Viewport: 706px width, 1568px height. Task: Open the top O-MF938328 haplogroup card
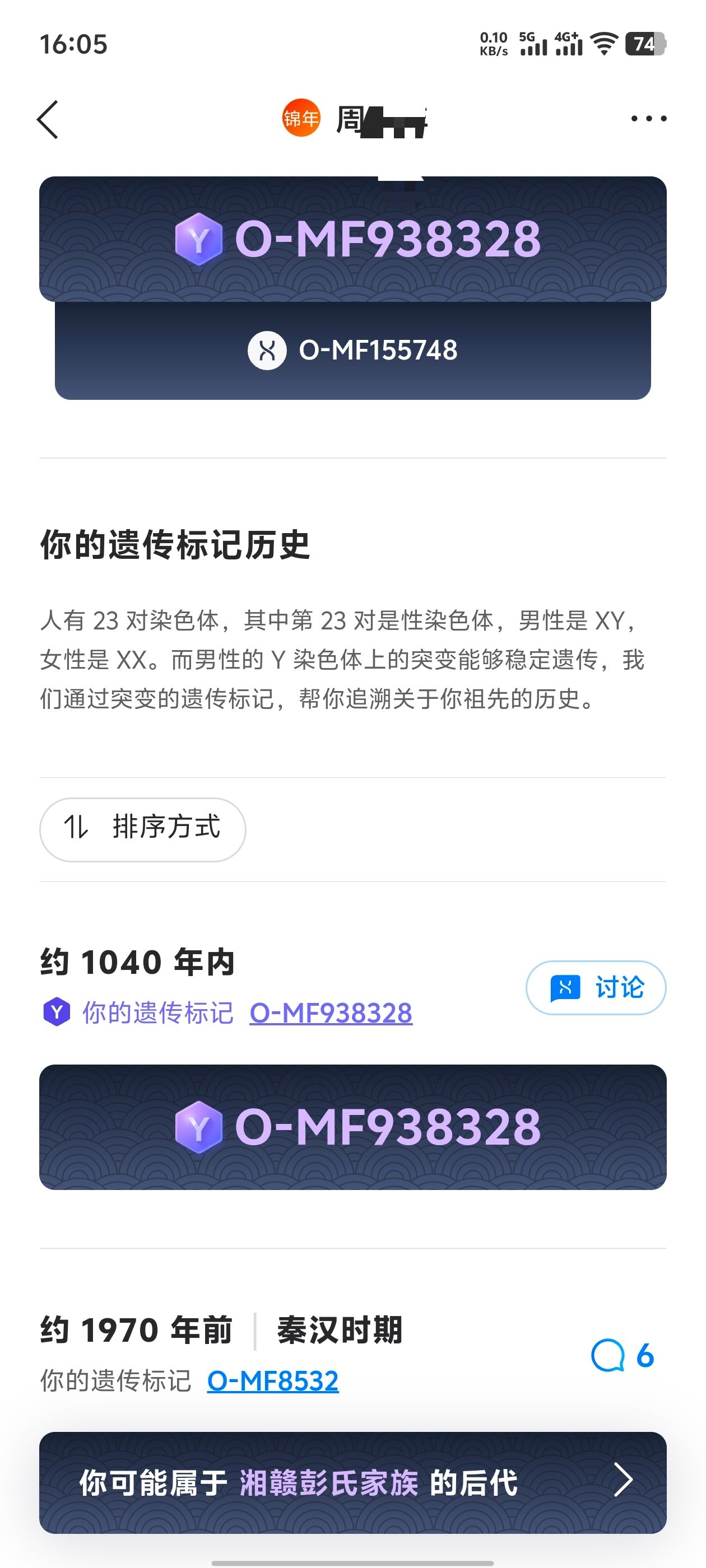pos(352,239)
